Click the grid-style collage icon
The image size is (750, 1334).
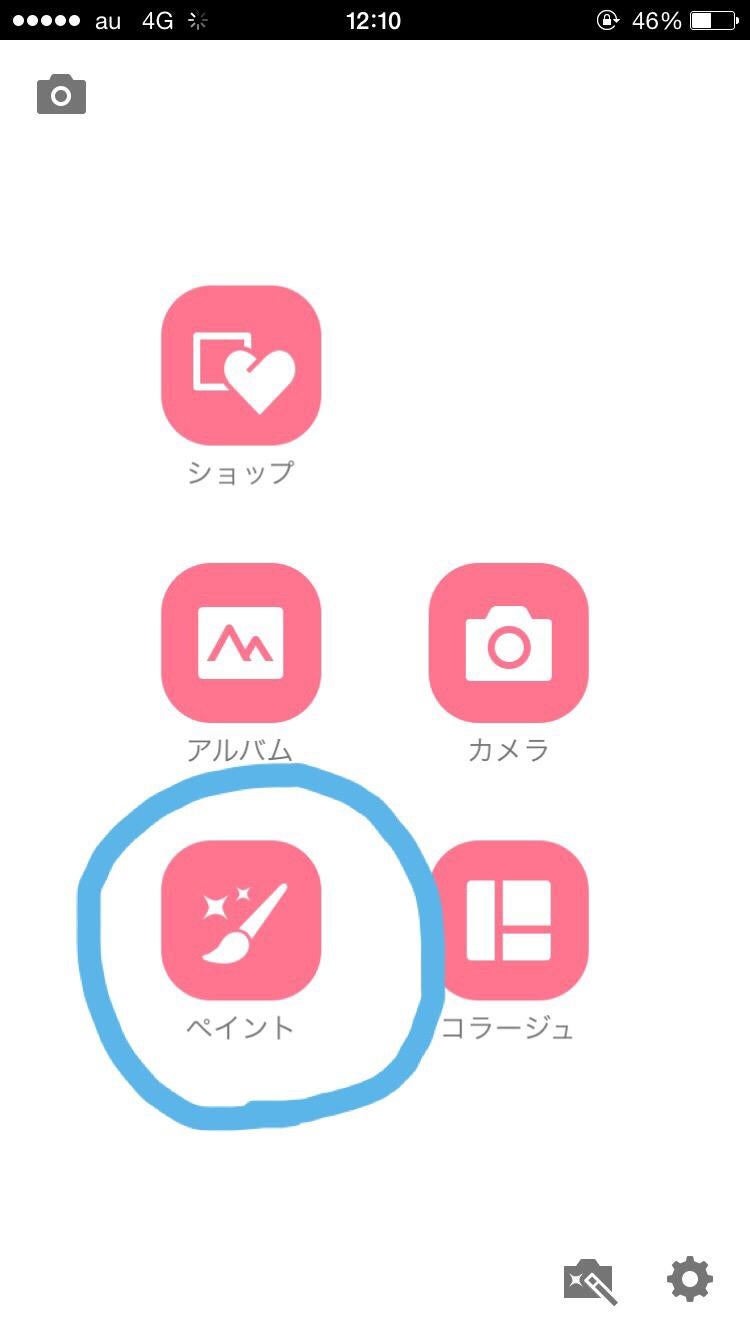click(508, 920)
